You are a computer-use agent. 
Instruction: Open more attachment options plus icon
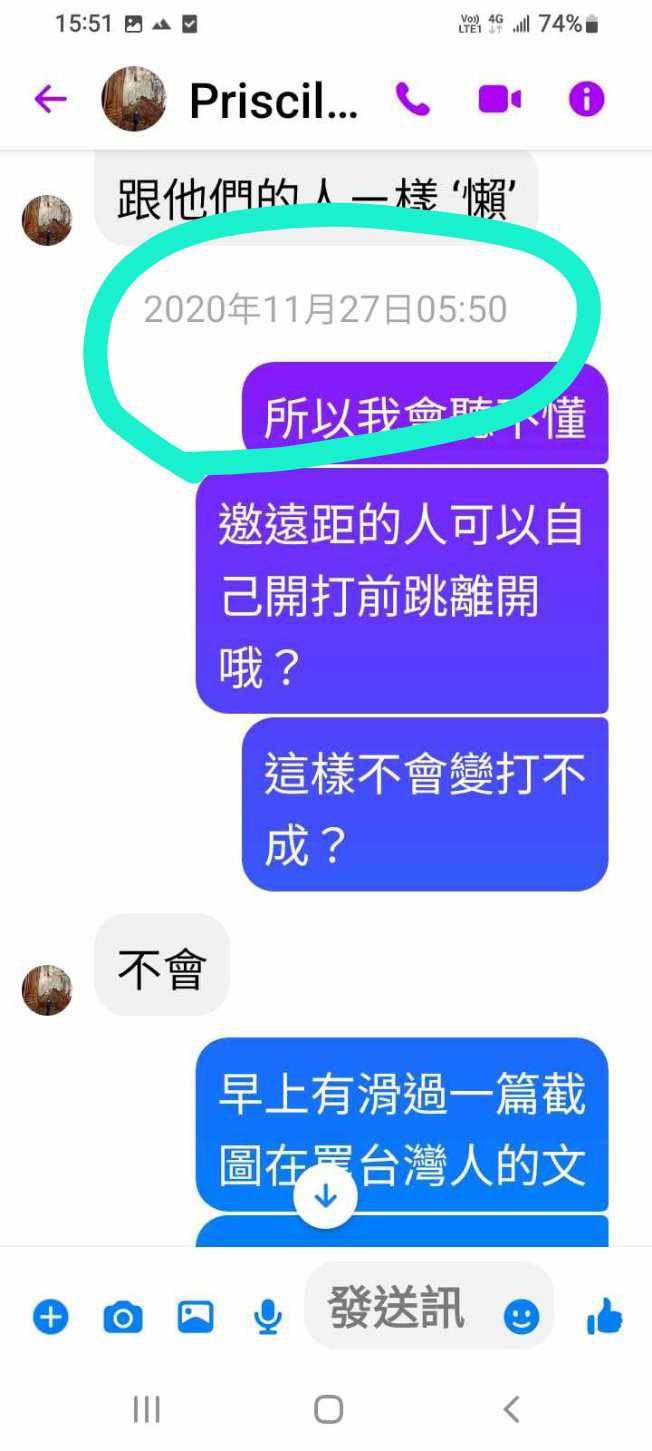[x=50, y=1317]
